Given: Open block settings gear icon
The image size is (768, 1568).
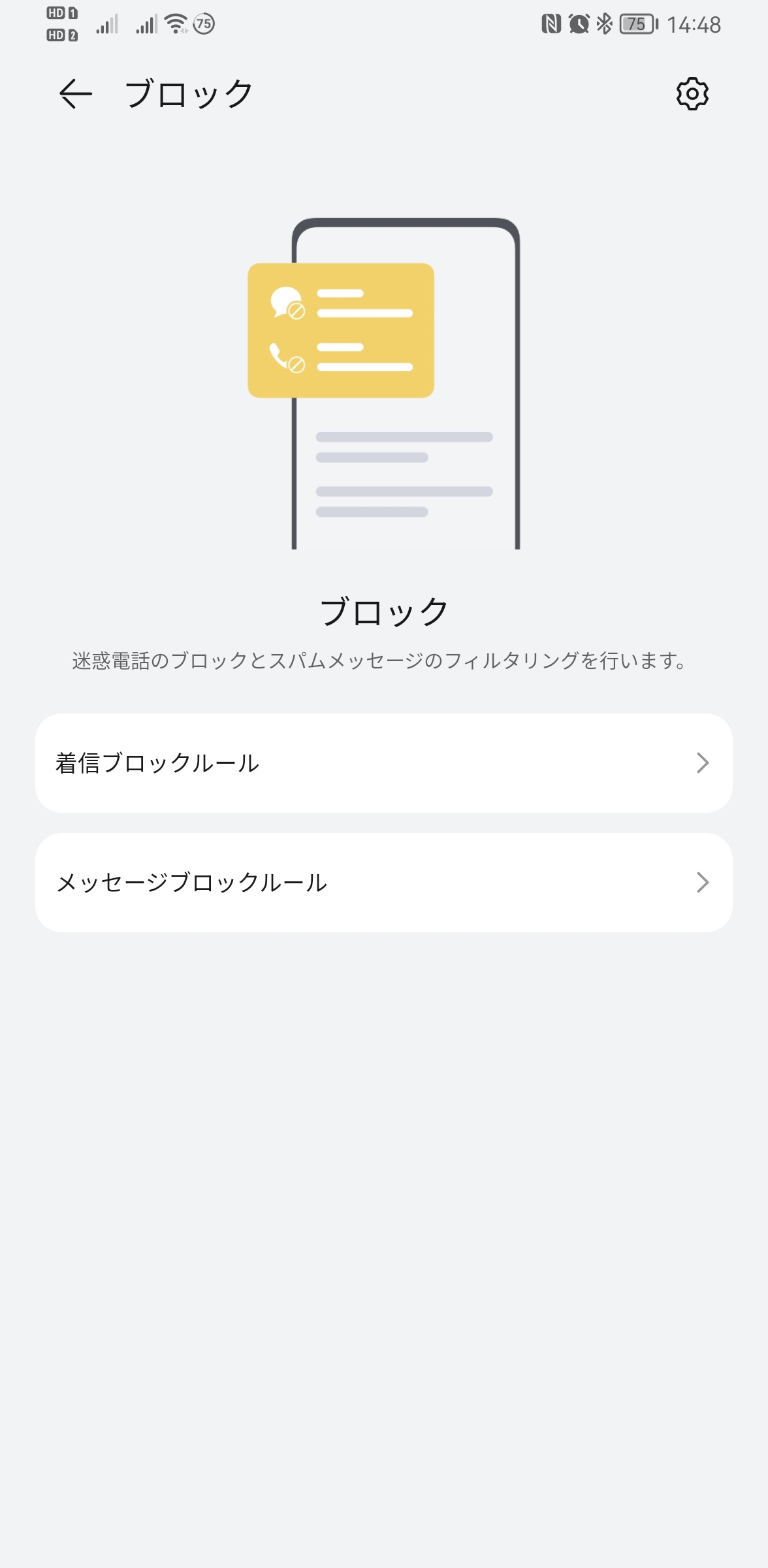Looking at the screenshot, I should pyautogui.click(x=692, y=94).
